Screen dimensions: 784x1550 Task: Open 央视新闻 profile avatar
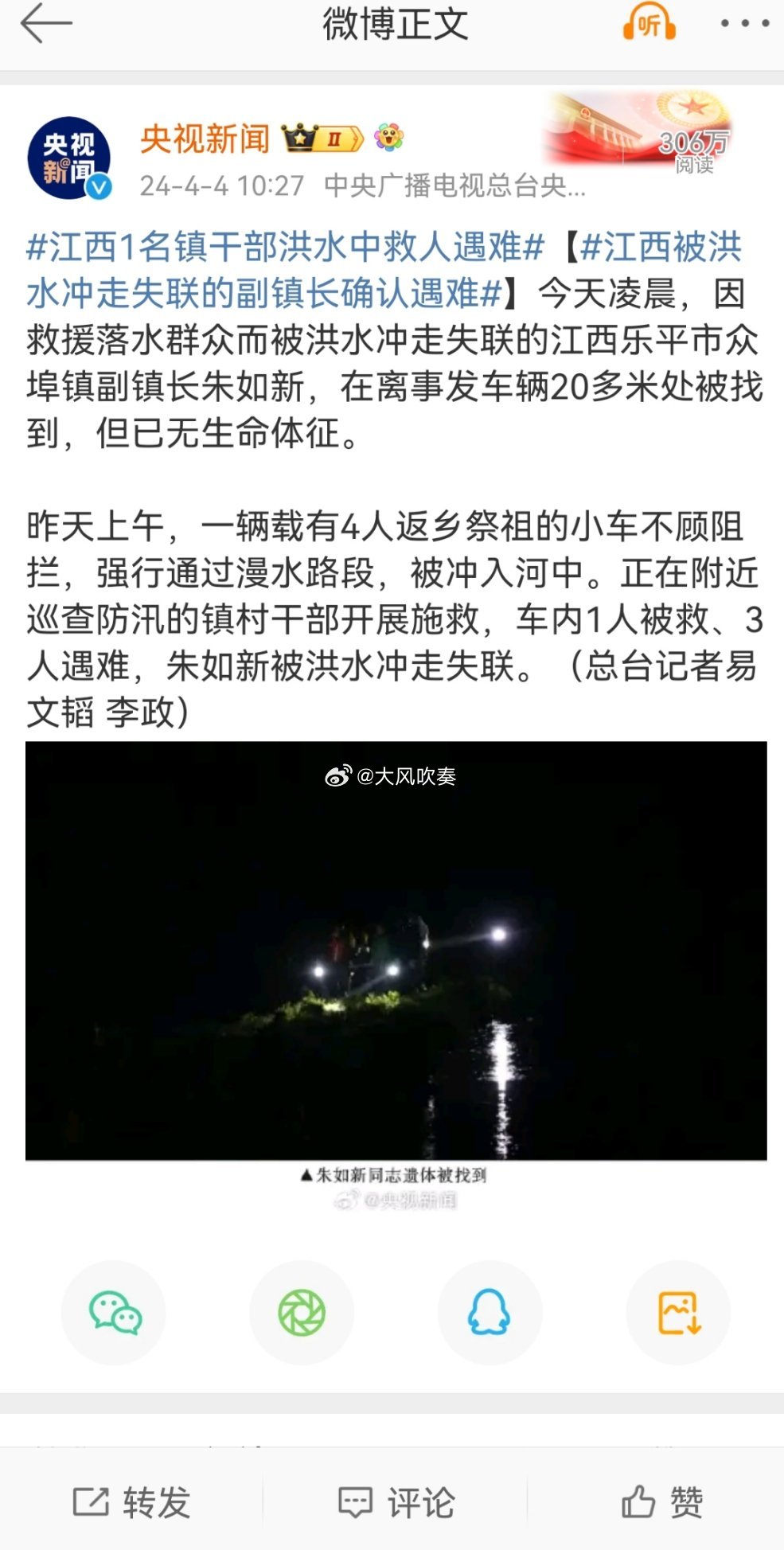pos(69,158)
